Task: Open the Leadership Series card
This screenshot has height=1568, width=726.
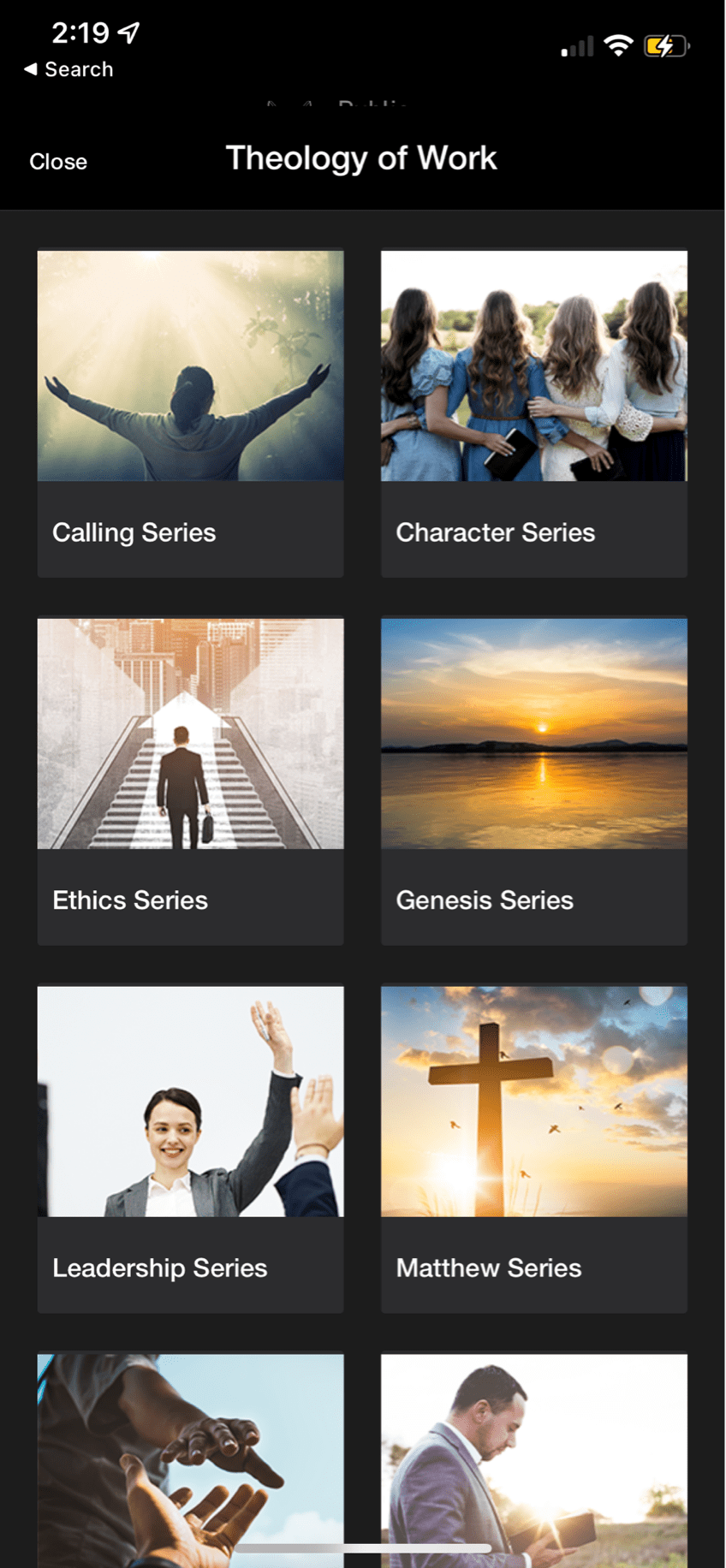Action: [x=190, y=1149]
